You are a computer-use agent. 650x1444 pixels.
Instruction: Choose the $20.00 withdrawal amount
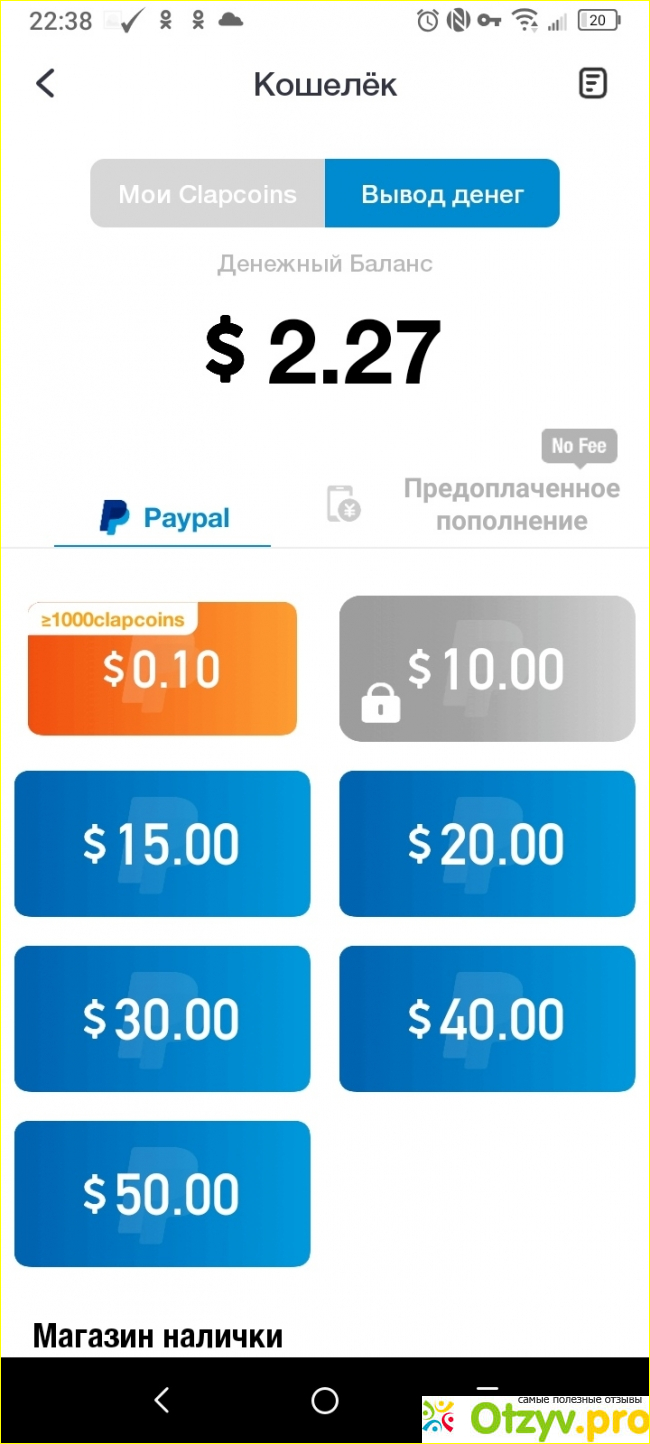(487, 844)
